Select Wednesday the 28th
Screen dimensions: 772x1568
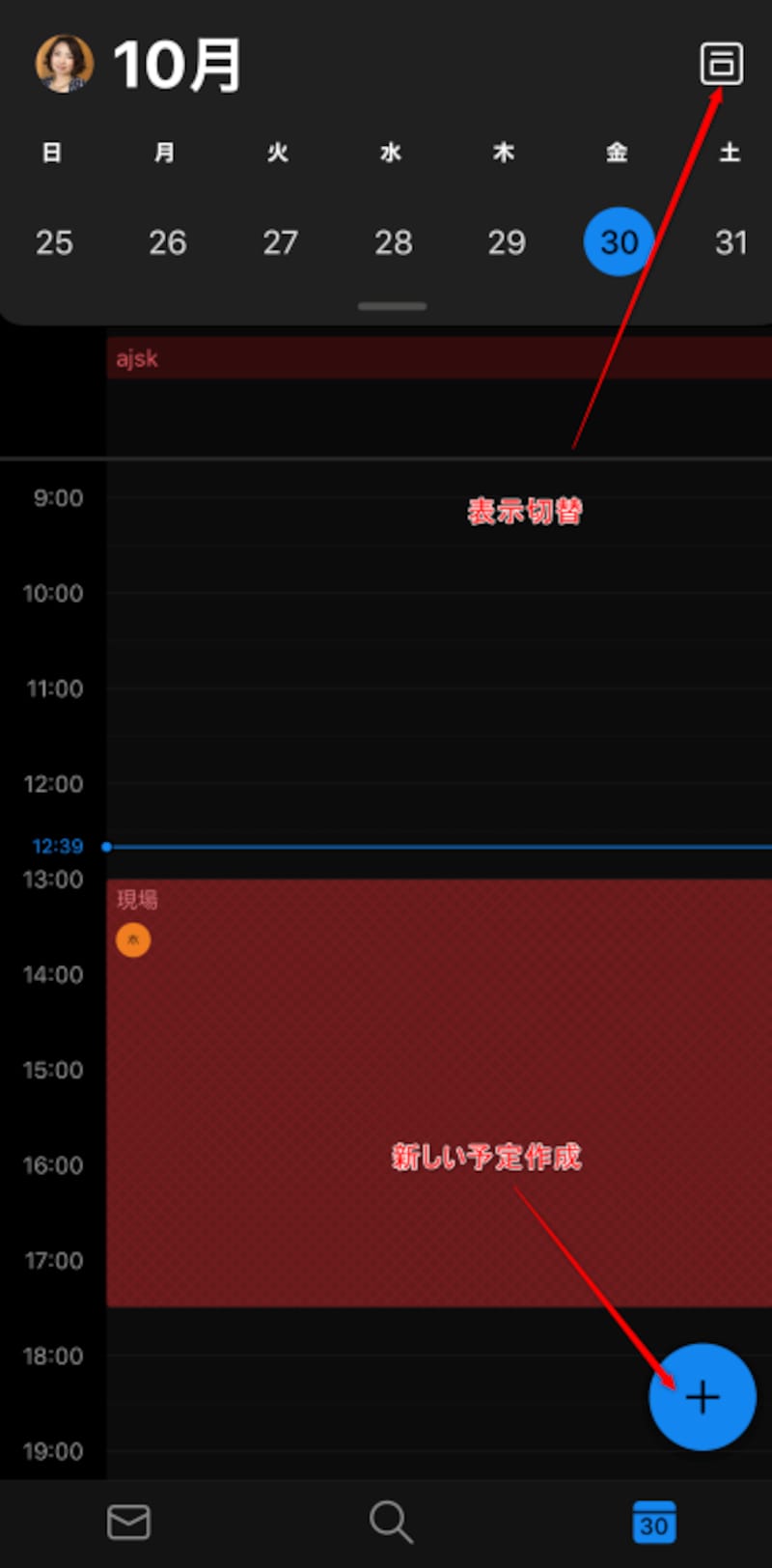(393, 242)
